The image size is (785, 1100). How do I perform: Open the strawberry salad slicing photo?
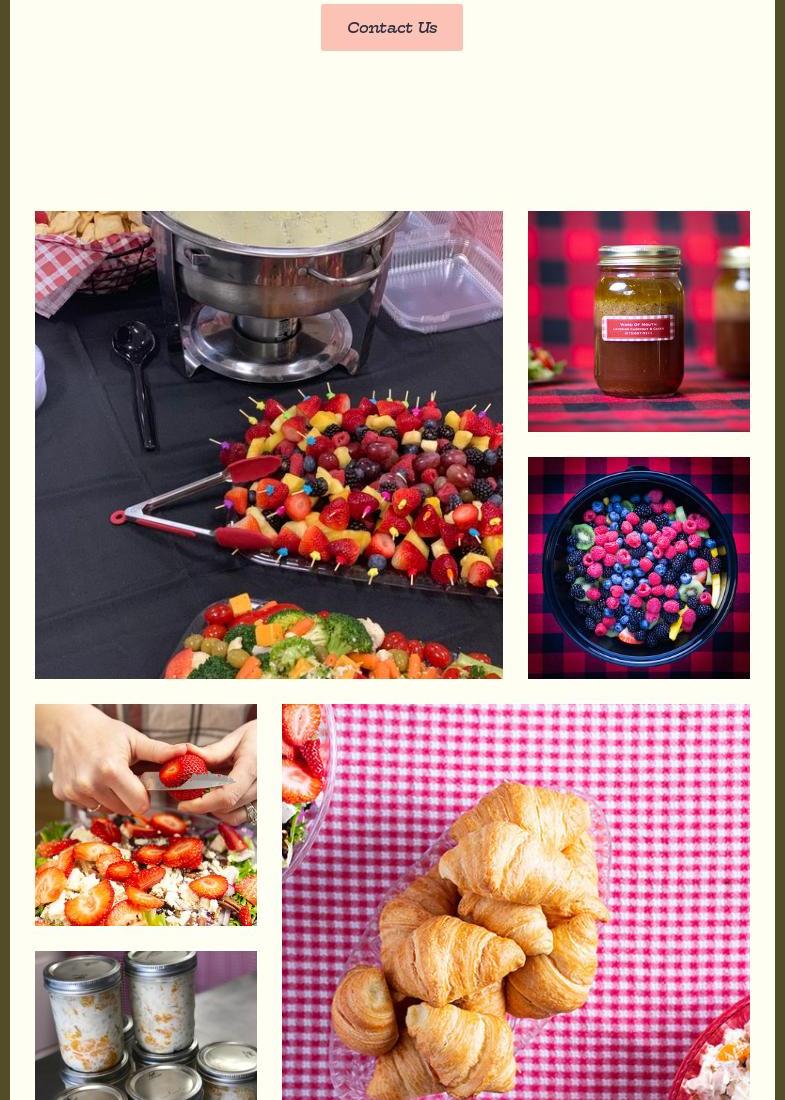click(146, 814)
